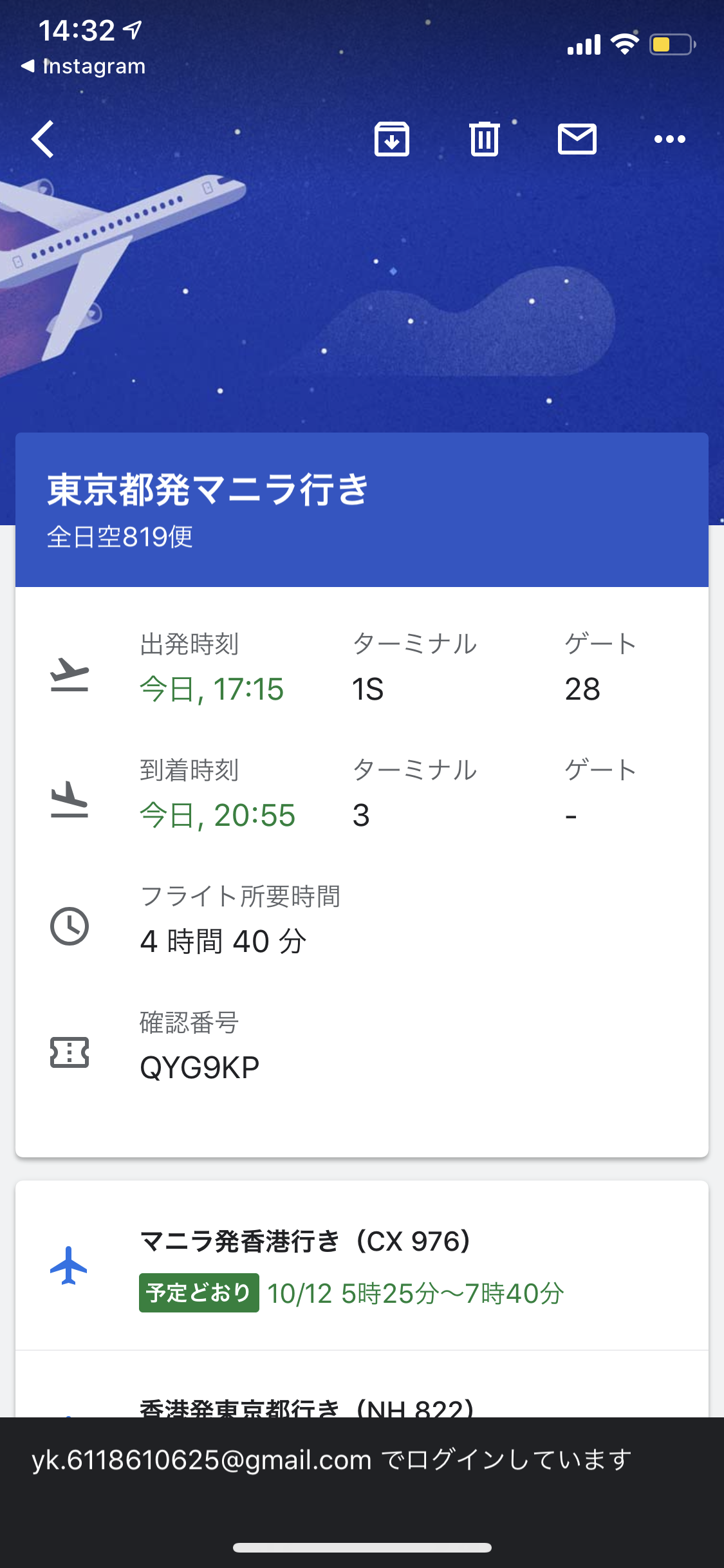Open the overflow menu
This screenshot has width=724, height=1568.
(670, 139)
